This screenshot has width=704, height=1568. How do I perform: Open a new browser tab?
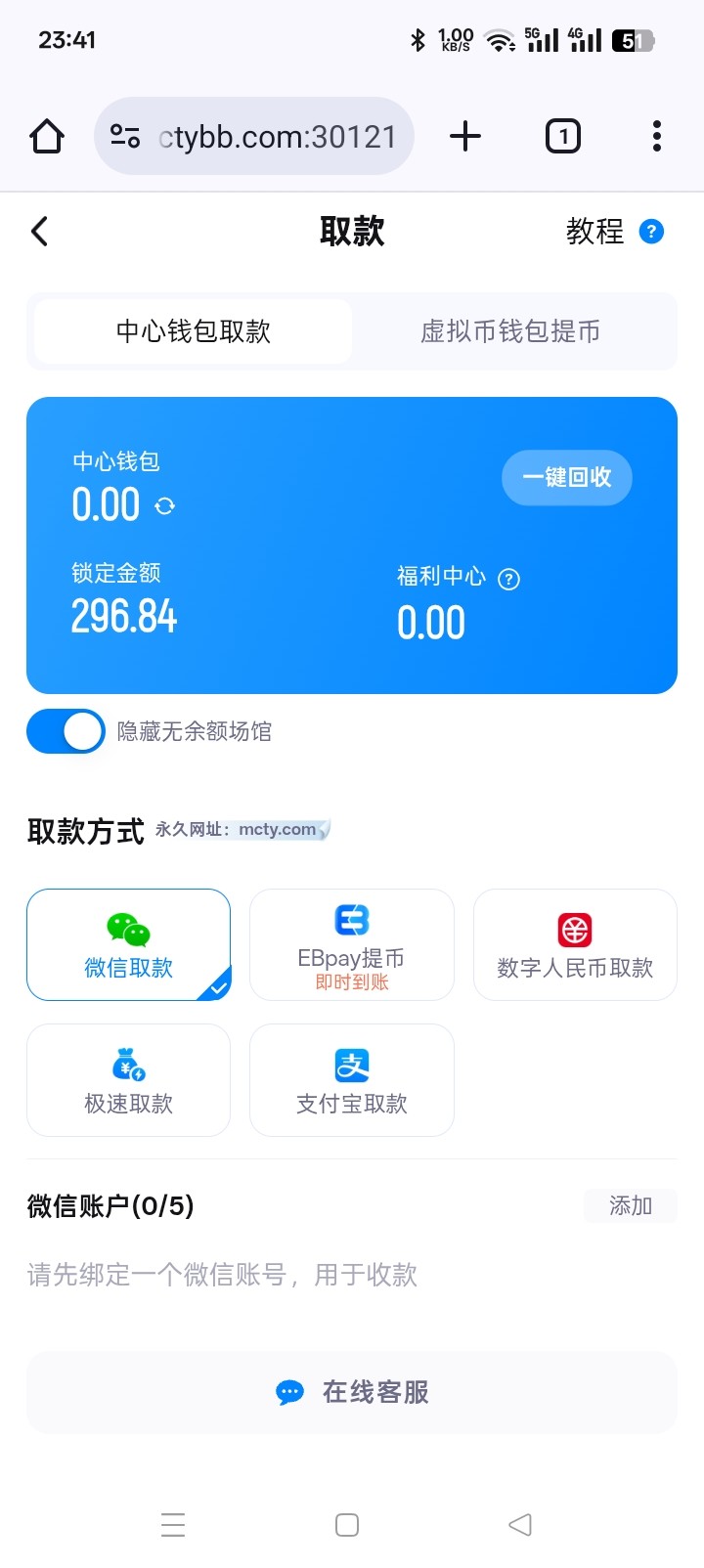(x=465, y=136)
